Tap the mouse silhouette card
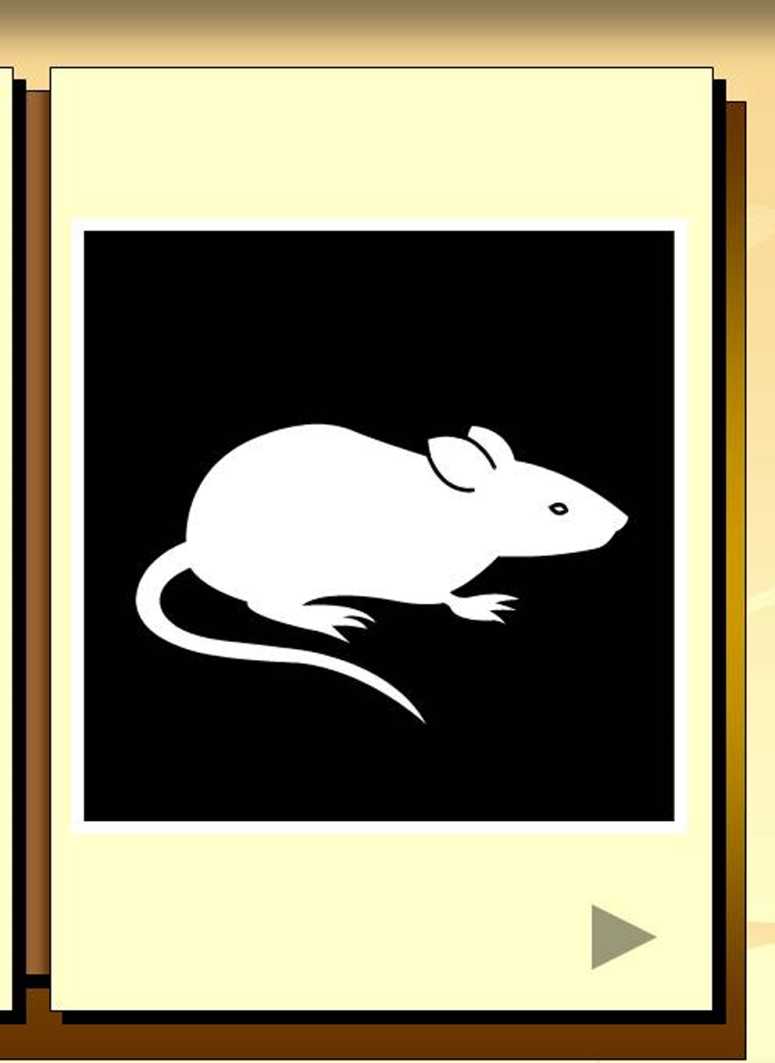 pos(379,526)
